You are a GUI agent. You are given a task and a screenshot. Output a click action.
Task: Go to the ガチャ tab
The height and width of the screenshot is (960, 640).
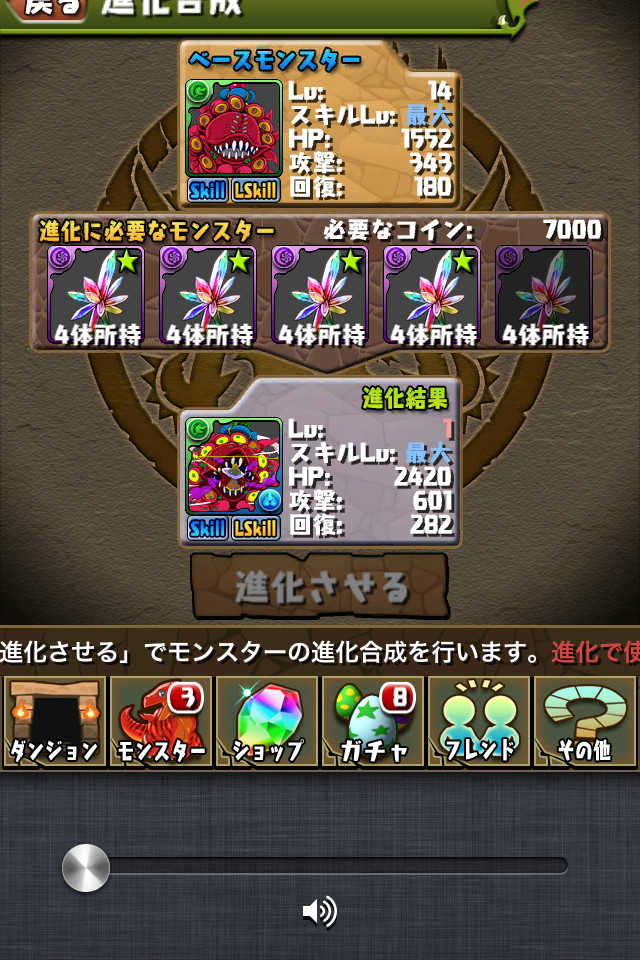click(x=372, y=722)
